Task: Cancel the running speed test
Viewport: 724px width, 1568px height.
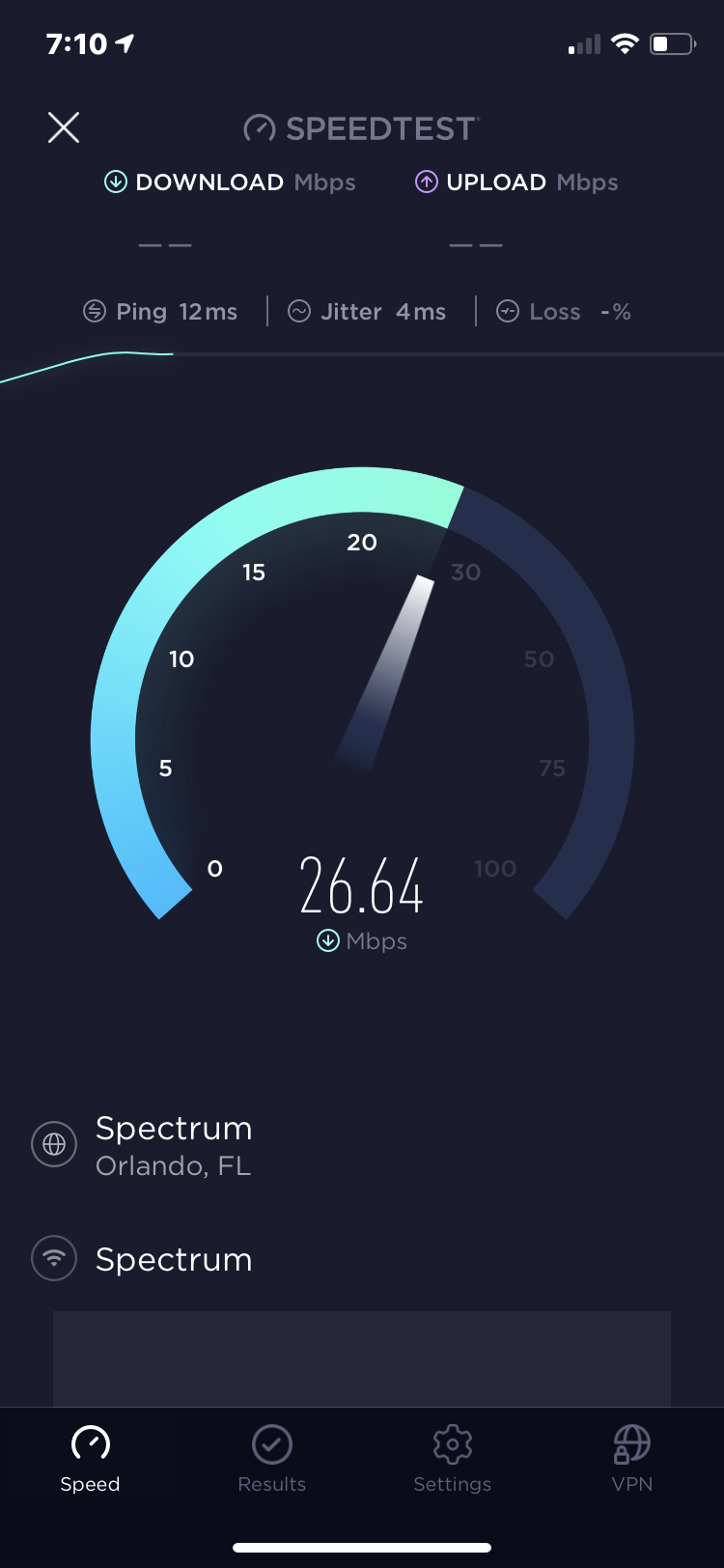Action: coord(64,127)
